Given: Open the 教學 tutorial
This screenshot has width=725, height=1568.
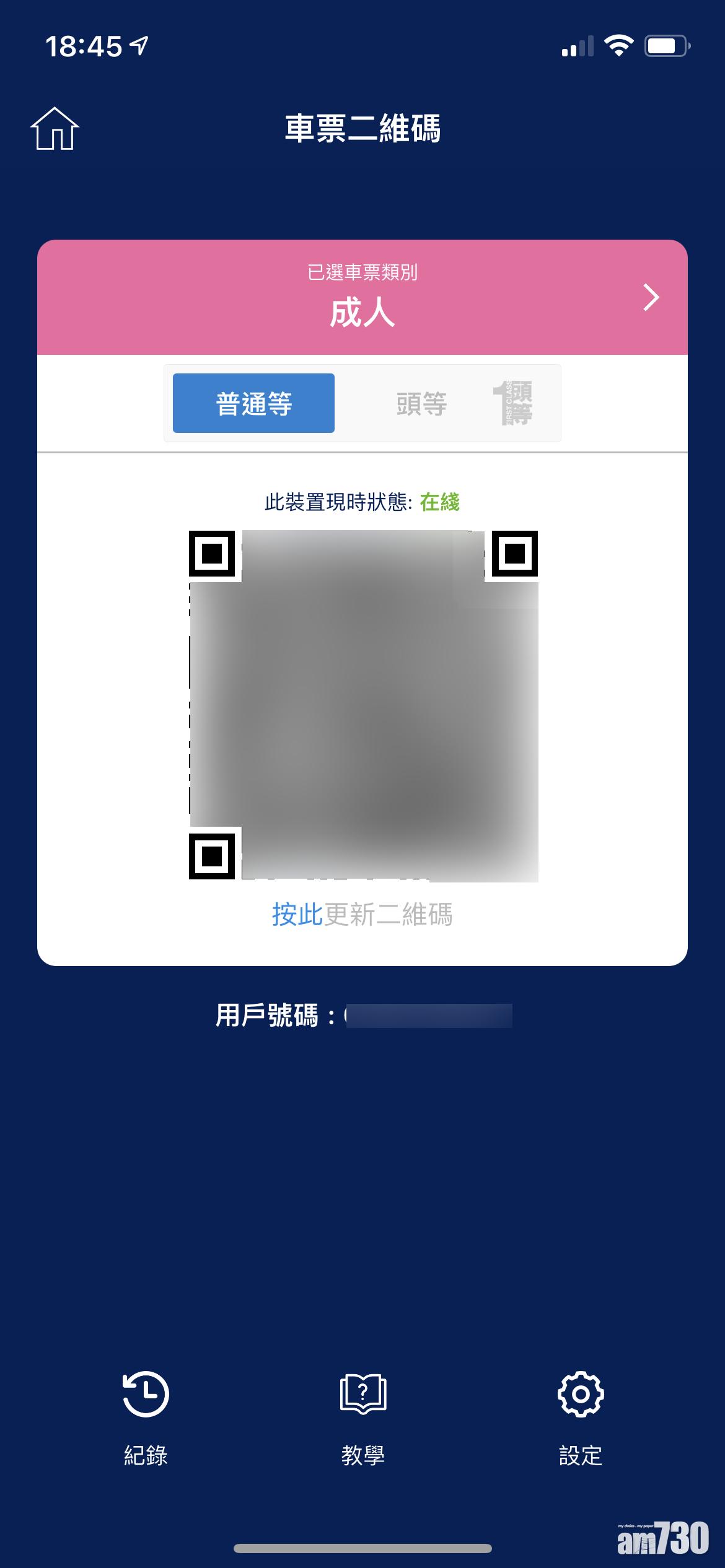Looking at the screenshot, I should click(362, 1418).
